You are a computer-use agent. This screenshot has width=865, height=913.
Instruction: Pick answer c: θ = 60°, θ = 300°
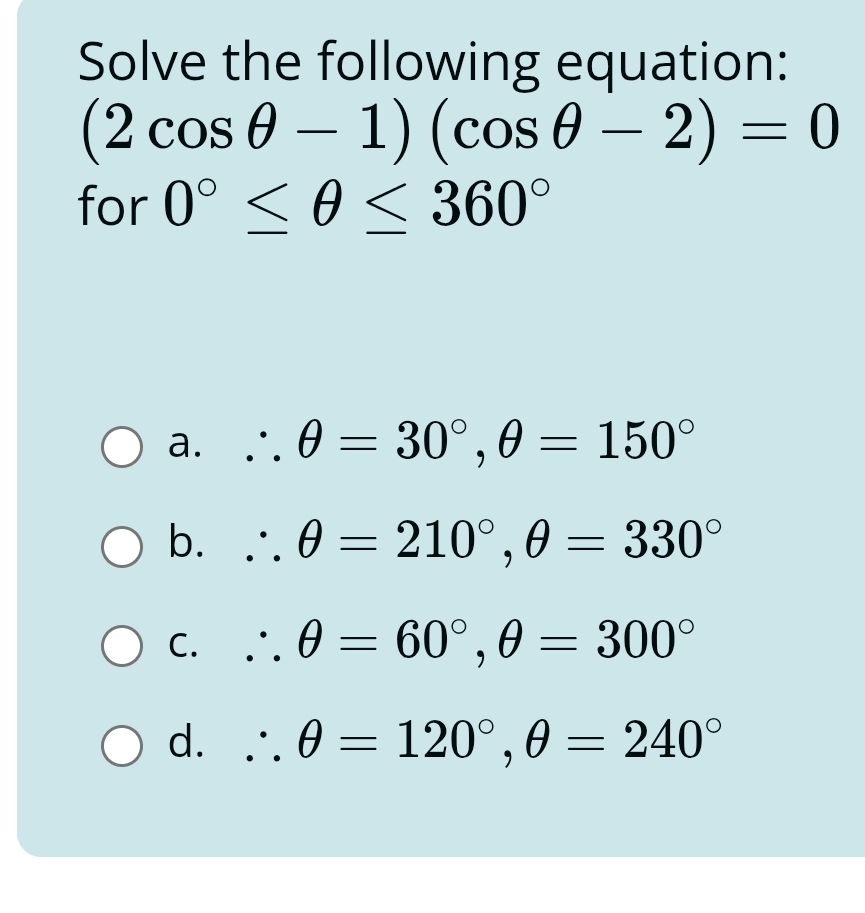(121, 645)
